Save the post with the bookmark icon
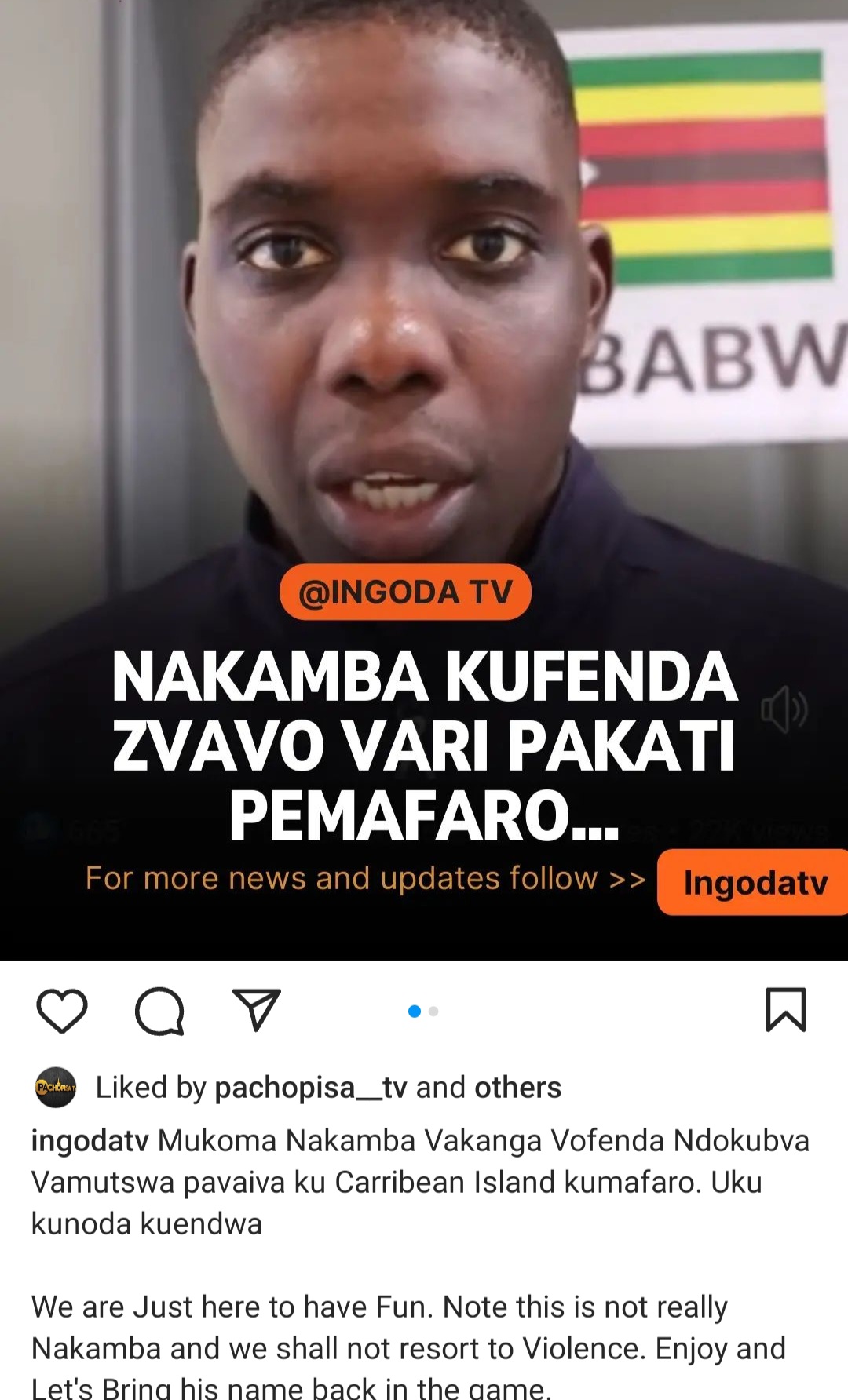Viewport: 848px width, 1400px height. click(x=785, y=1009)
